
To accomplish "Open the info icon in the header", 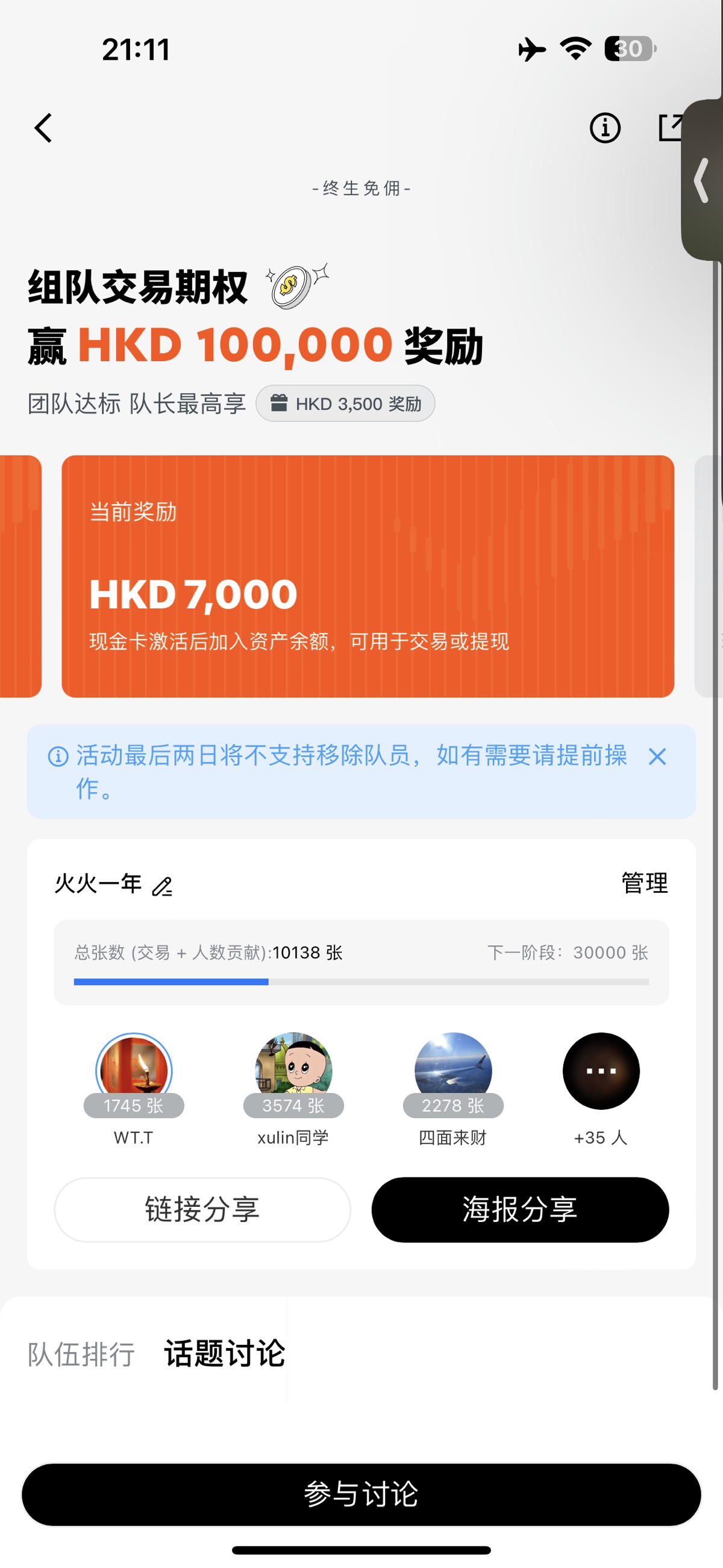I will point(604,128).
